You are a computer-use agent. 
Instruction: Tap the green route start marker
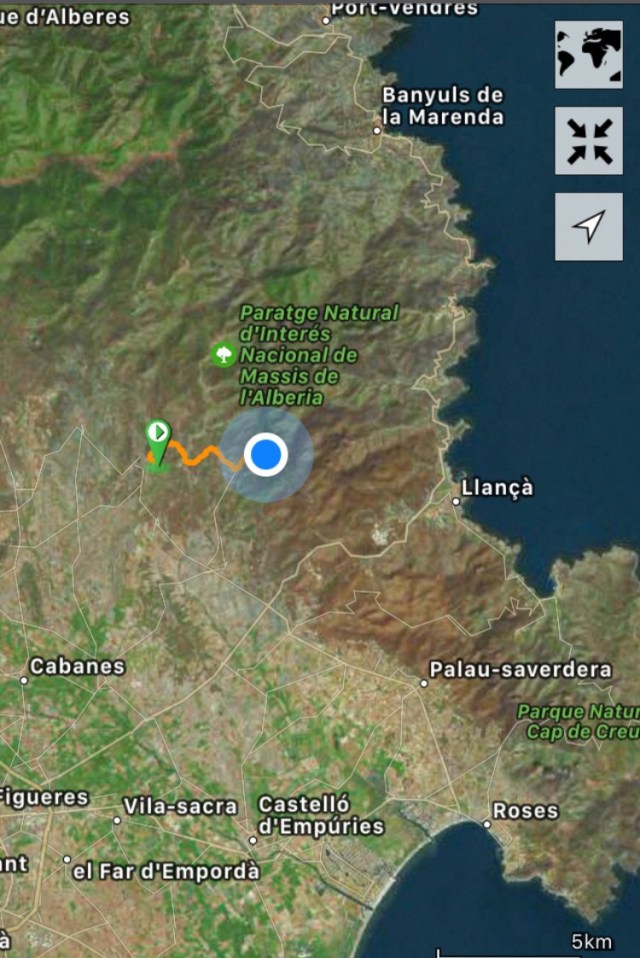[158, 435]
